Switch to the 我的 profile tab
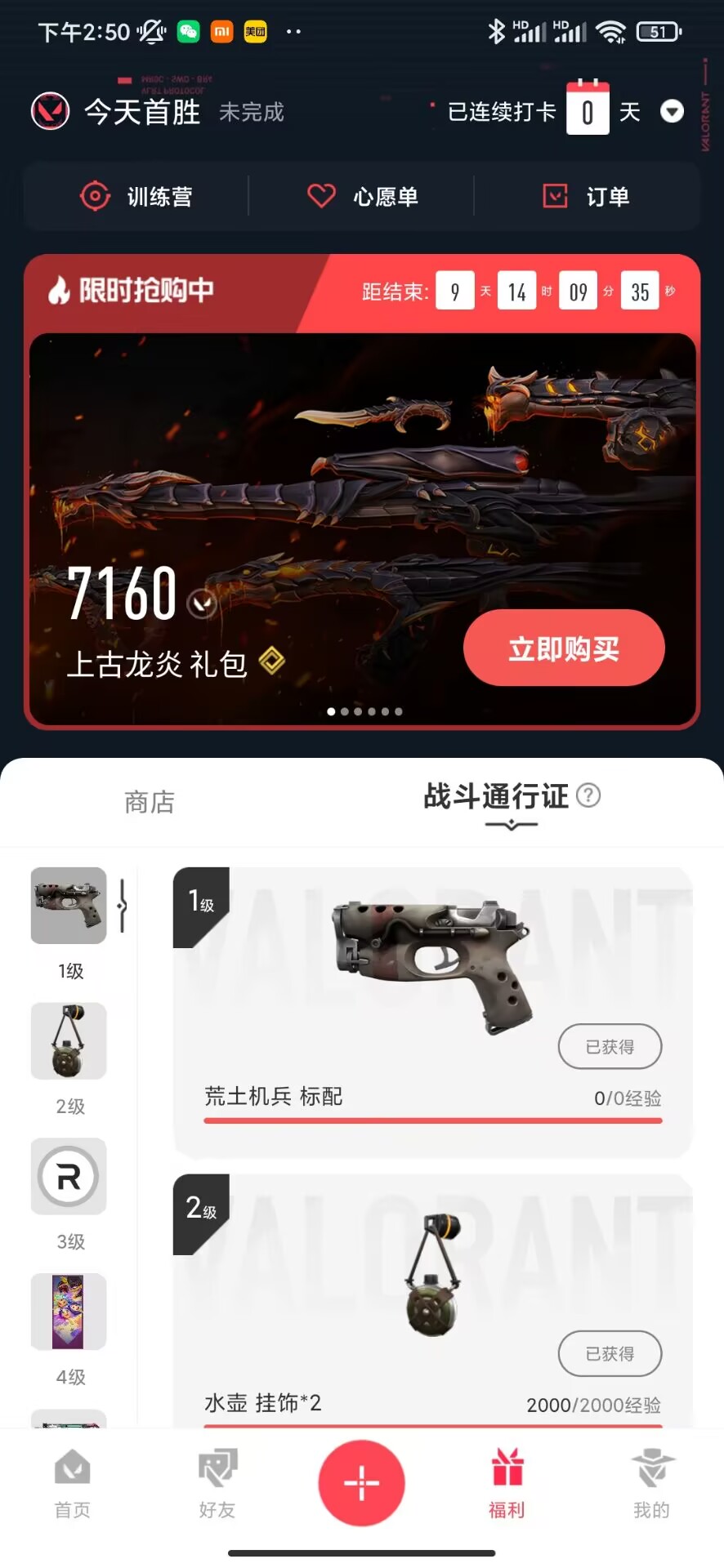Viewport: 724px width, 1568px height. (x=651, y=1483)
